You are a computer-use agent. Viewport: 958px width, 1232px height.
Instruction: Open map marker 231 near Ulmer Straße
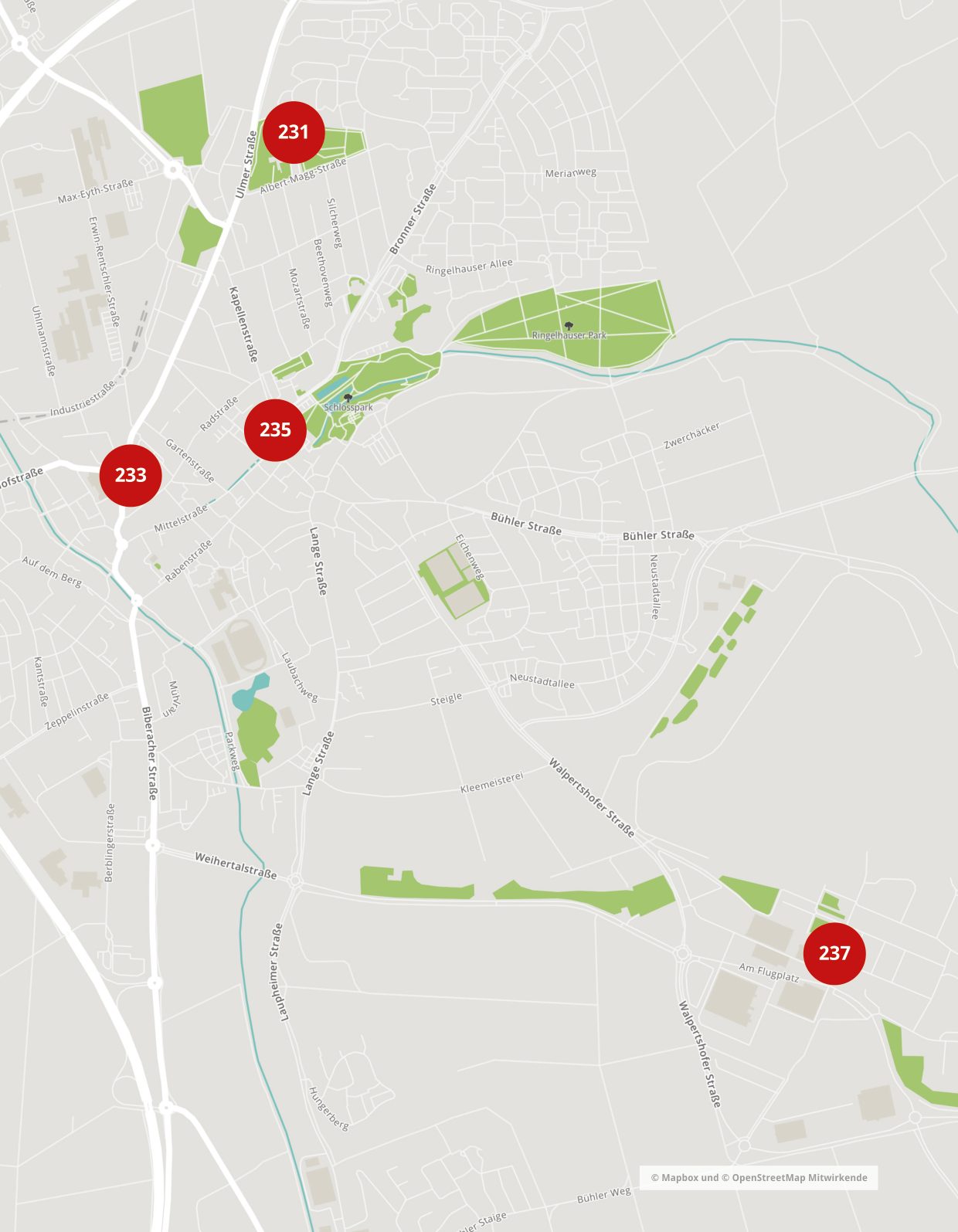(294, 132)
